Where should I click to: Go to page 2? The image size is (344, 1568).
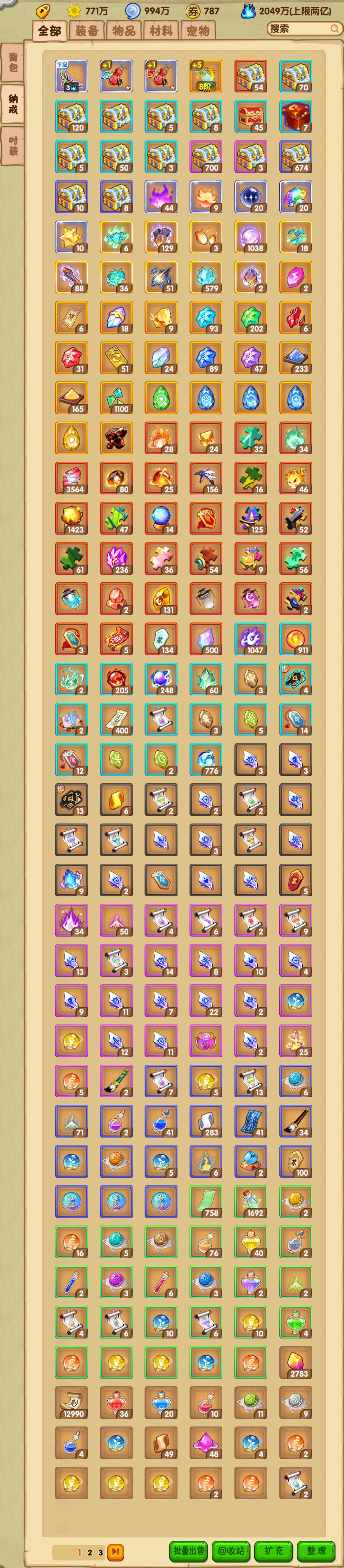point(90,1552)
